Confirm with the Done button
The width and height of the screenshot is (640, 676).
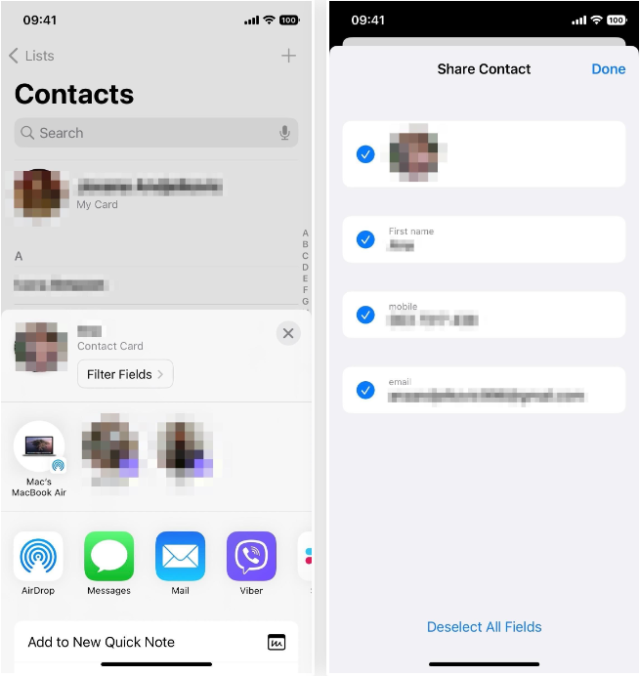coord(608,69)
